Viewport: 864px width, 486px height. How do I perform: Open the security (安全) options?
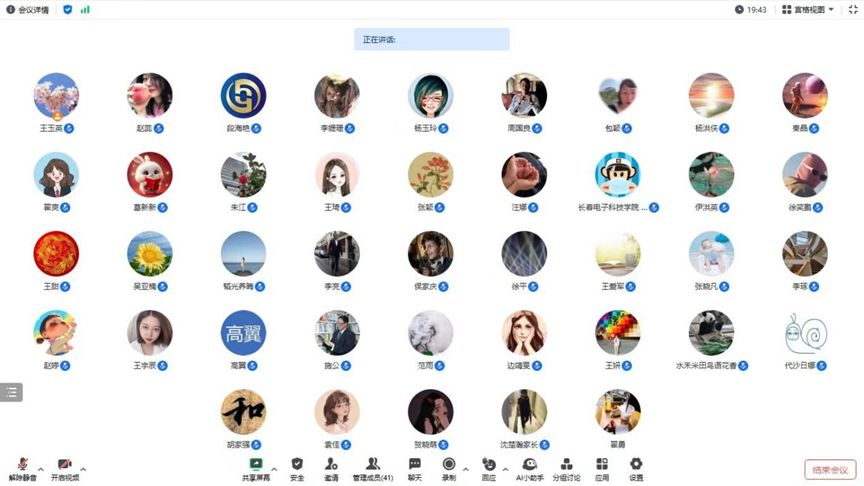[297, 468]
